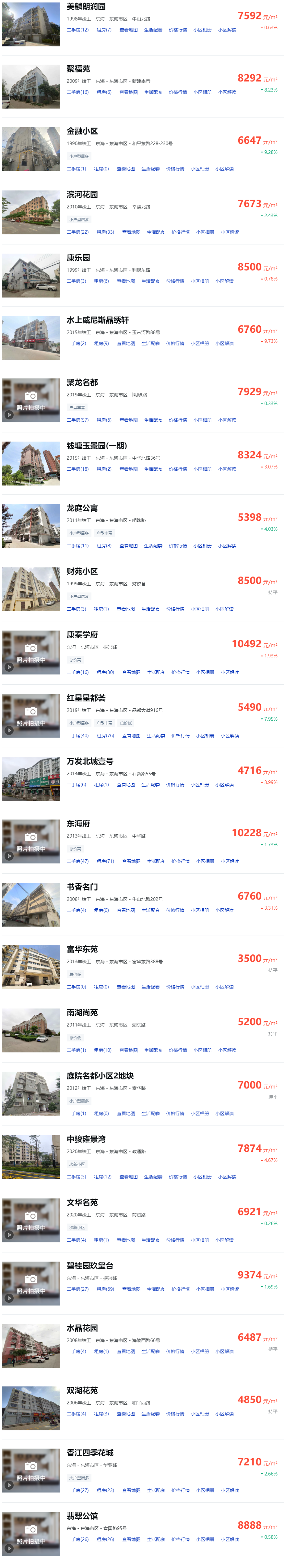Open 小区相册 for 钱塘玉景园(一期)
The image size is (285, 1568).
click(x=202, y=469)
